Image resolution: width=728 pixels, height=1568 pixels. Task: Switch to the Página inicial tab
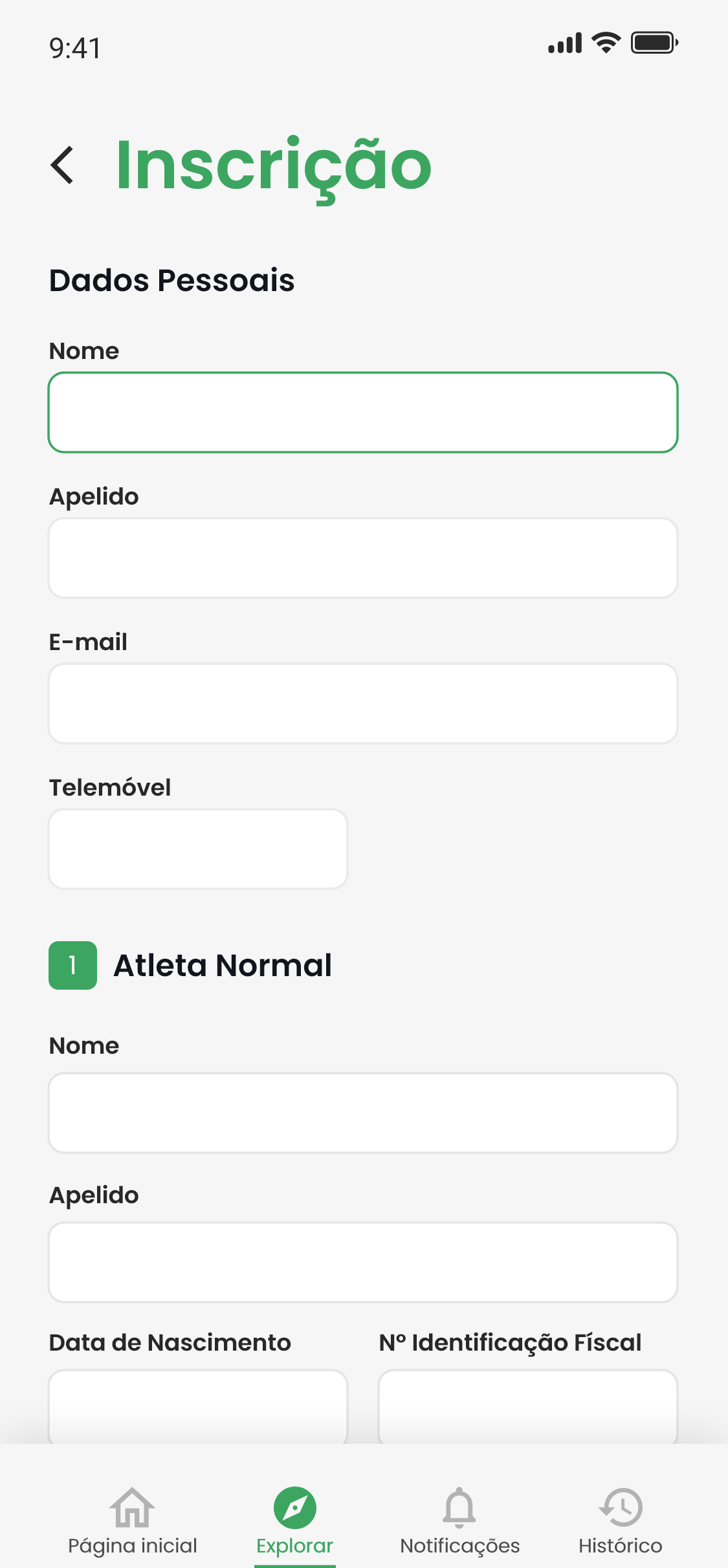point(133,1521)
